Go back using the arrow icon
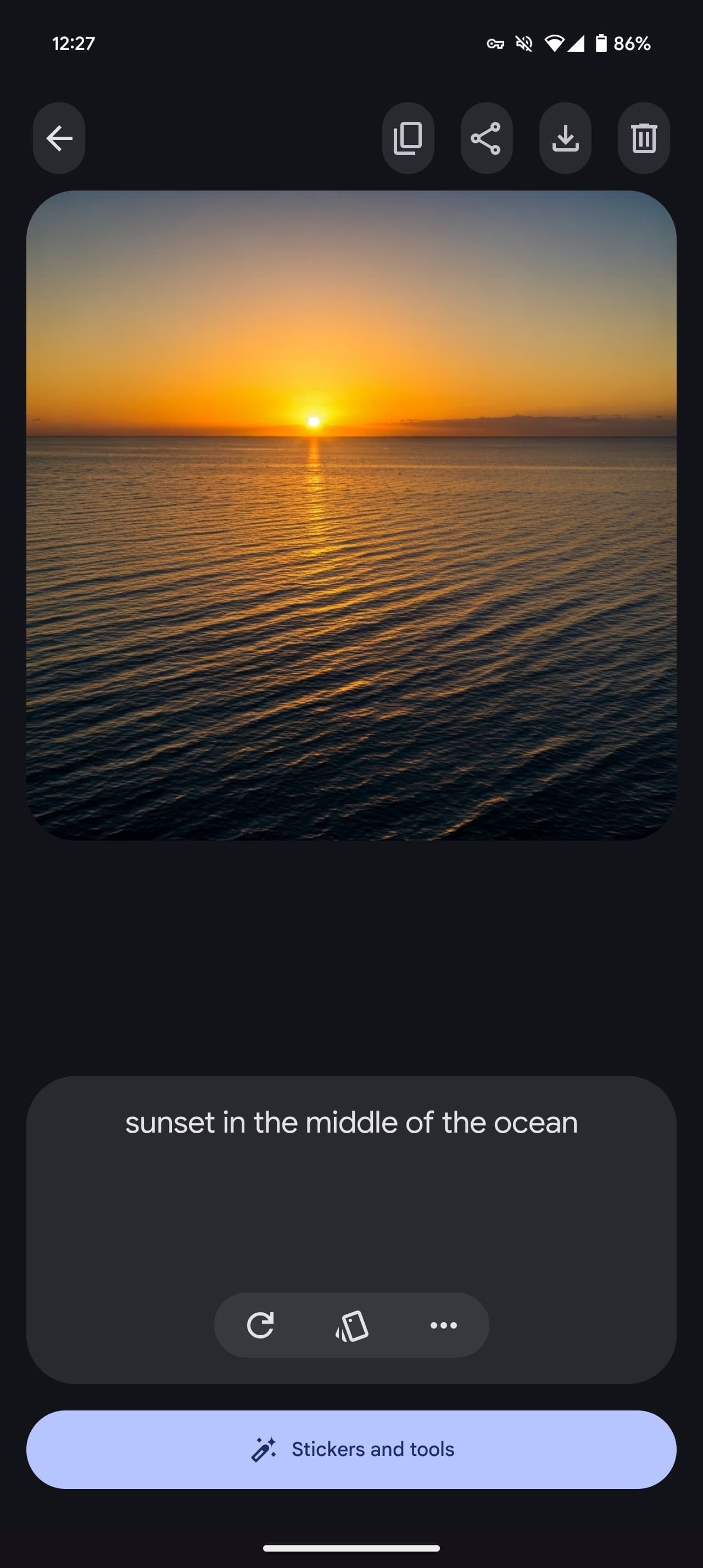The width and height of the screenshot is (703, 1568). [59, 138]
